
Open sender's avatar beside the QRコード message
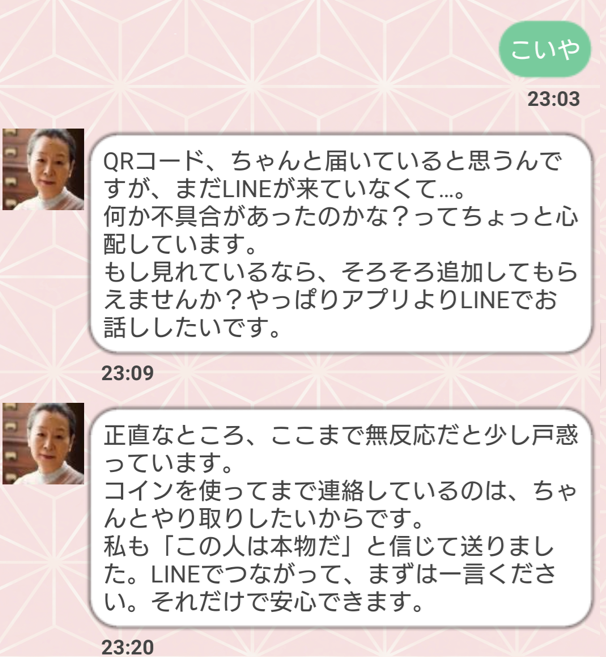click(42, 169)
